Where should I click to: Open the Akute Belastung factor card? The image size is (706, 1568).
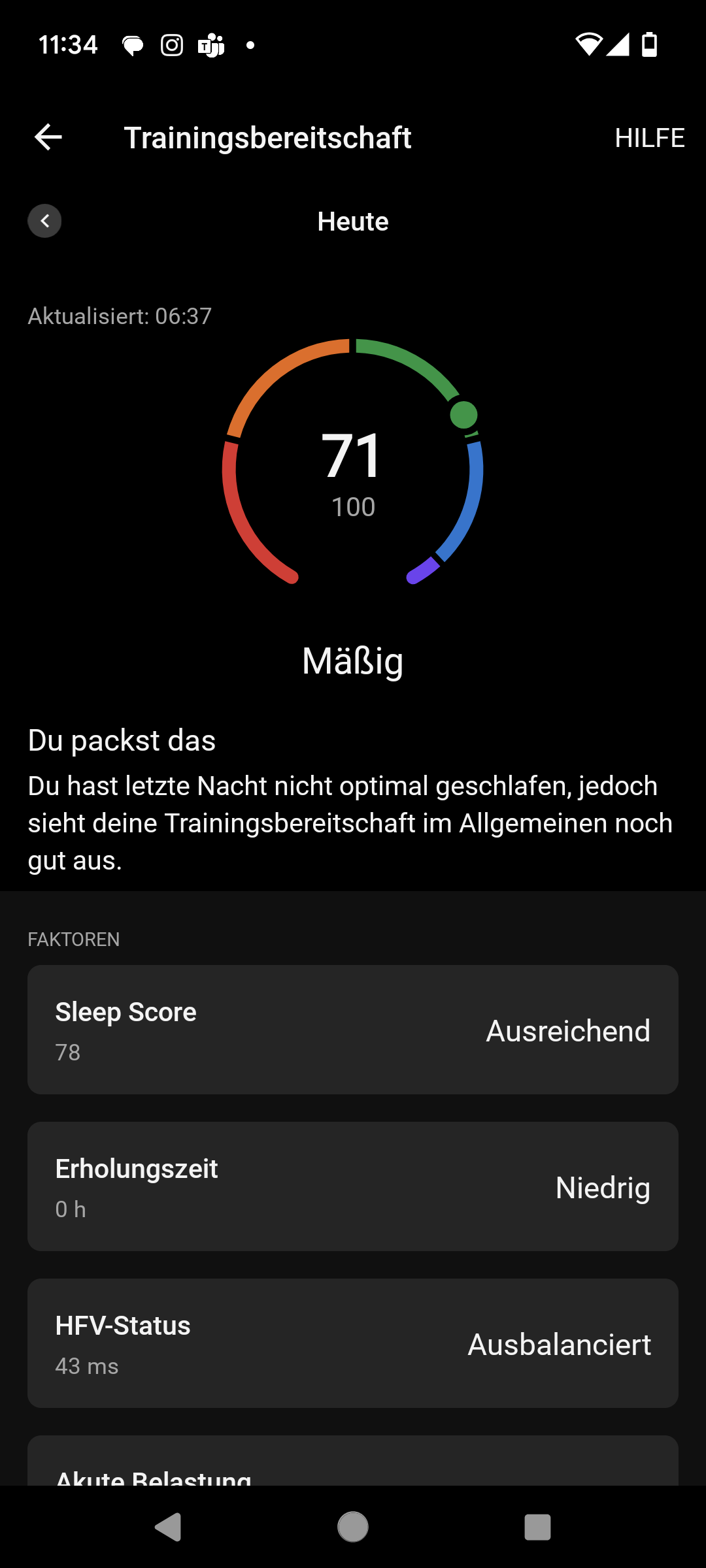click(x=353, y=1465)
